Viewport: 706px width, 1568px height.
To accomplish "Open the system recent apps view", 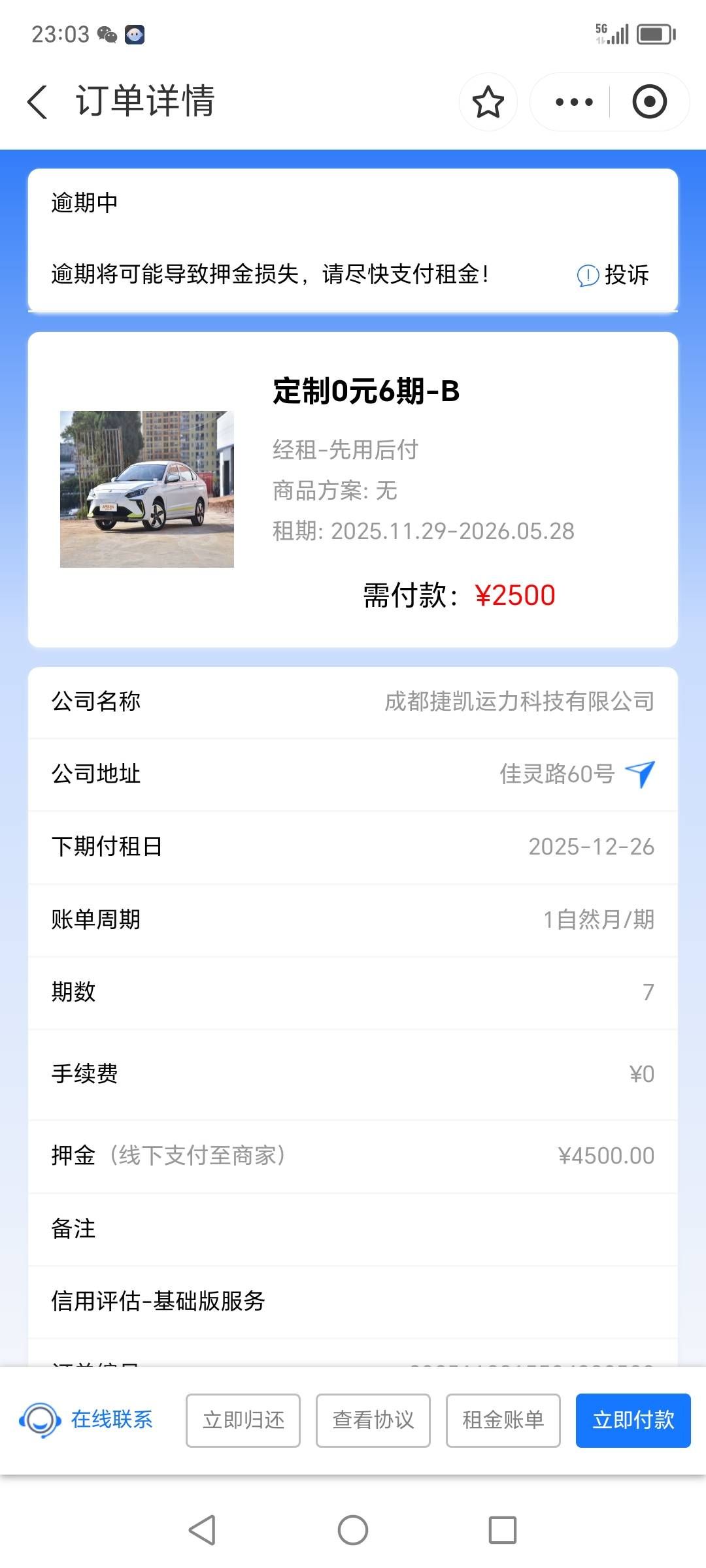I will click(502, 1530).
